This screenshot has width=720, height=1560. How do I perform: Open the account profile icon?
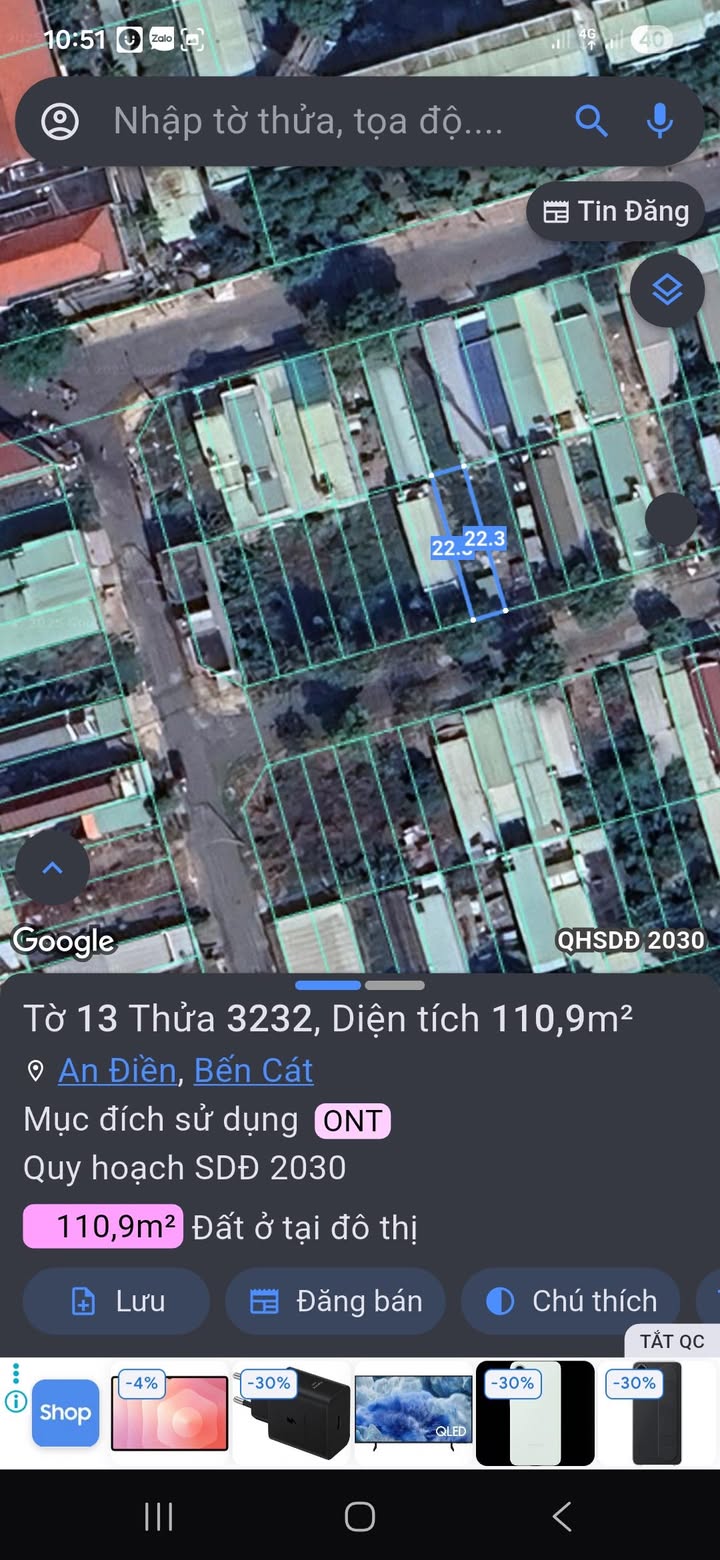[x=60, y=122]
